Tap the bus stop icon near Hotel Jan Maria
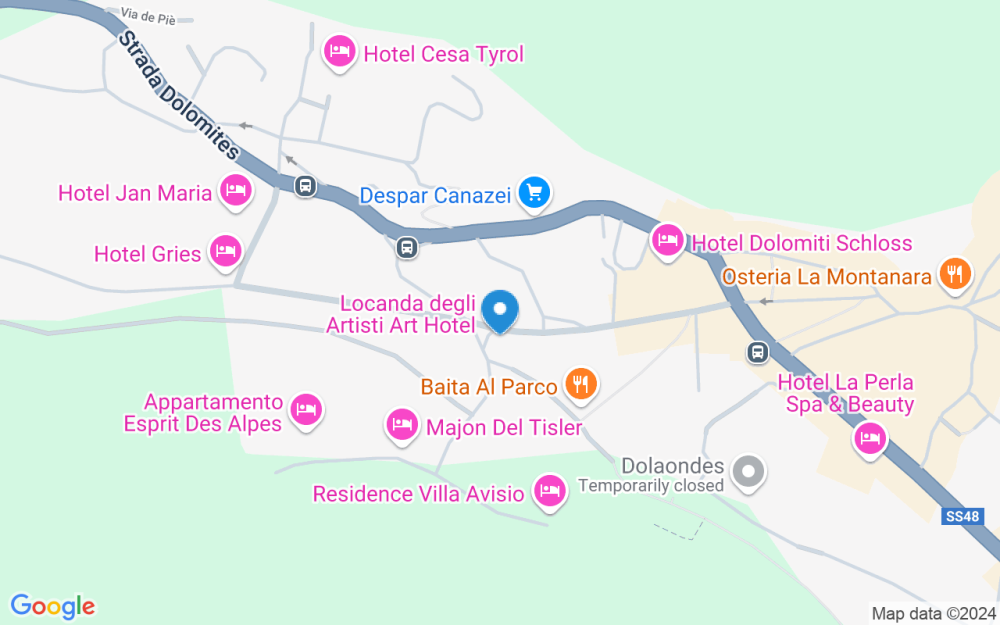 [305, 185]
